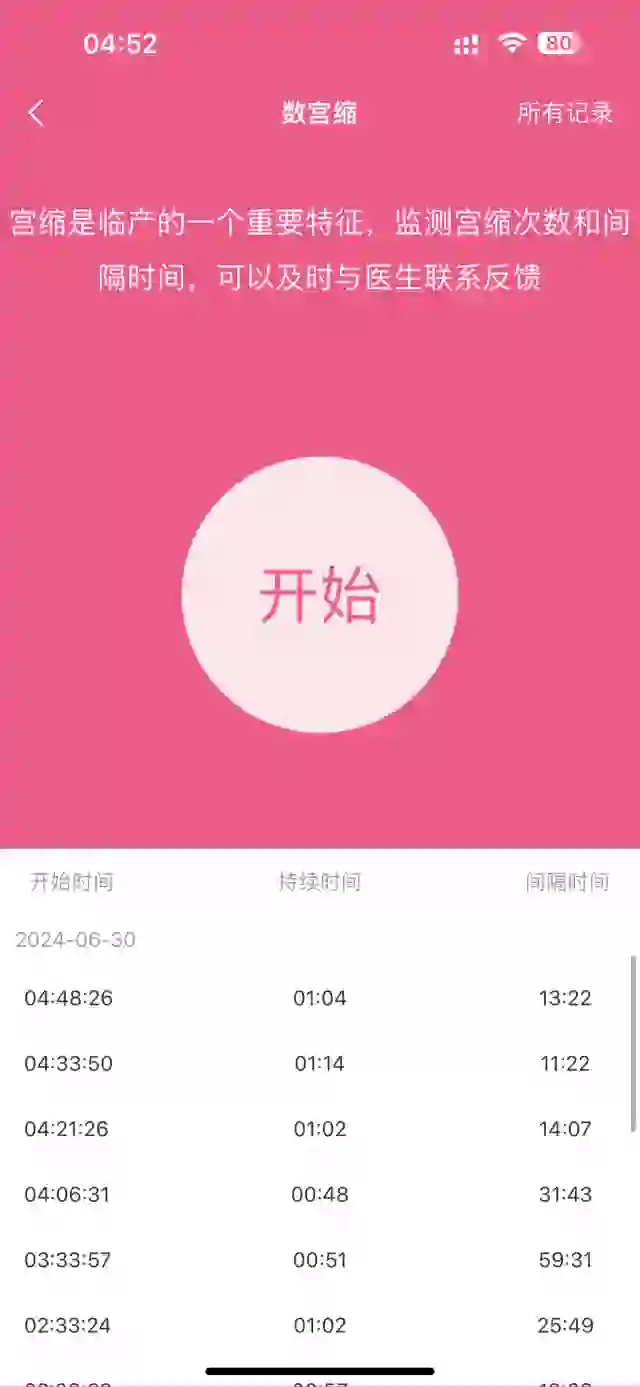The width and height of the screenshot is (640, 1387).
Task: Tap the 开始 button to start timing
Action: click(x=320, y=595)
